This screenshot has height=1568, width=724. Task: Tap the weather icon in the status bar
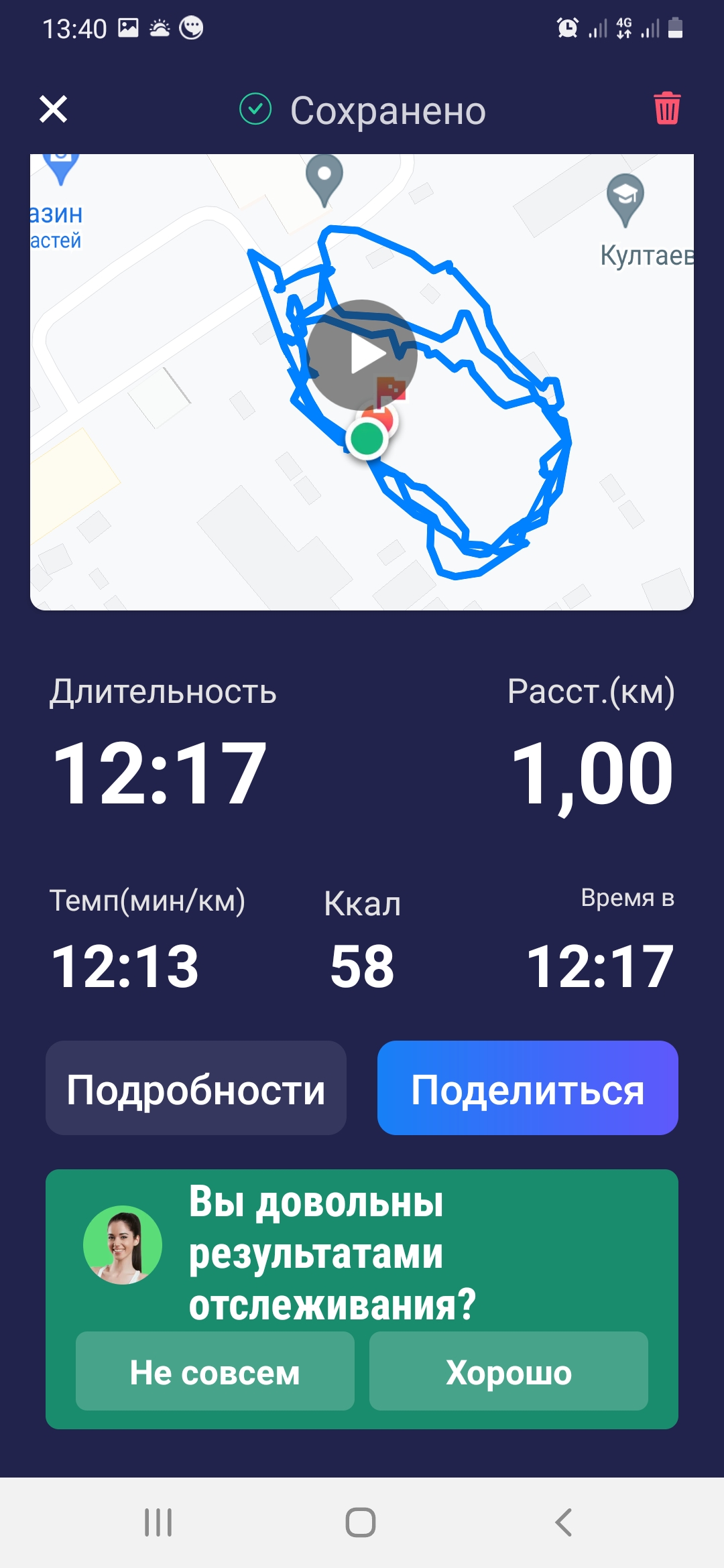158,27
